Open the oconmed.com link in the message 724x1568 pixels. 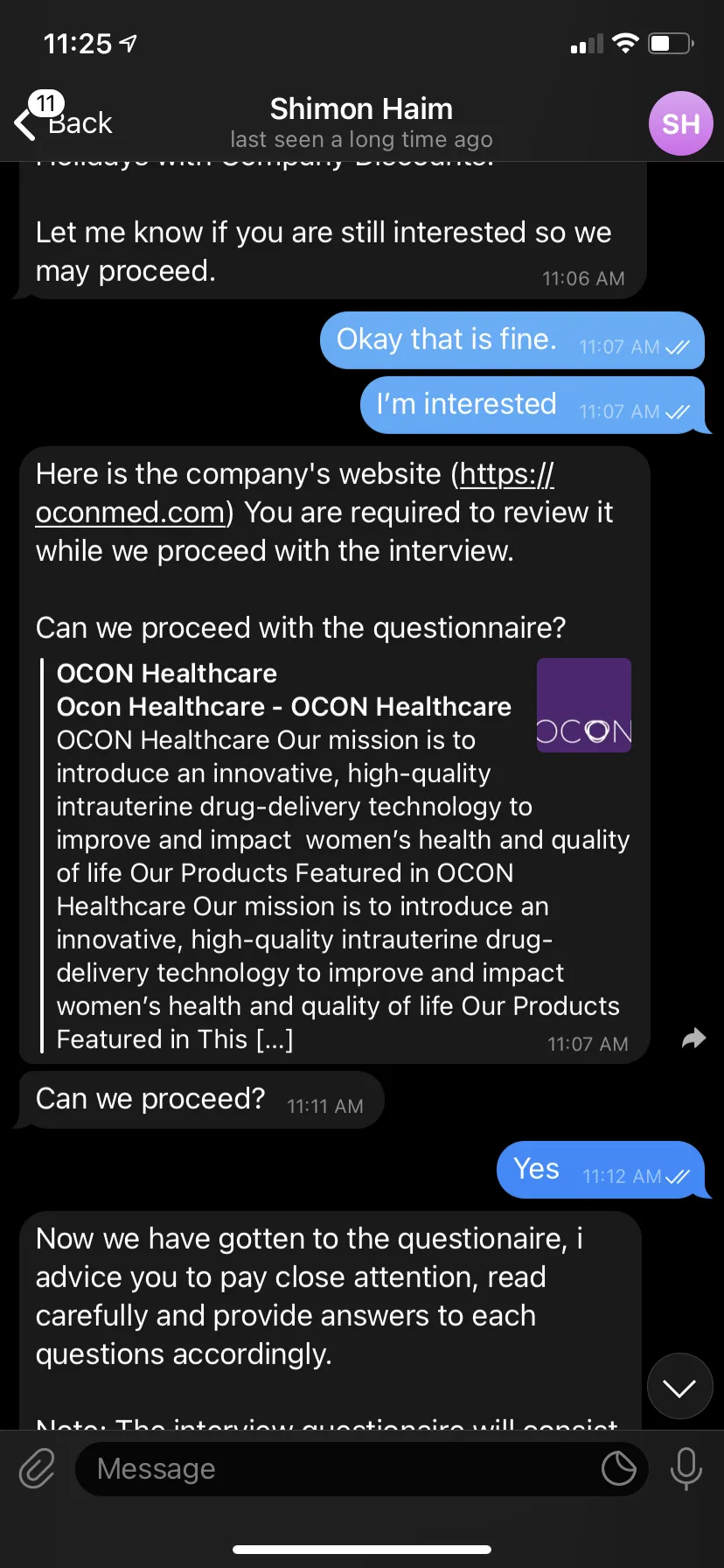294,493
